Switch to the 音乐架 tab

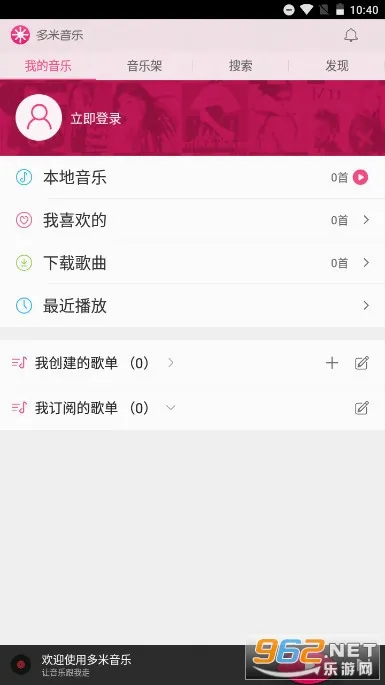coord(144,66)
